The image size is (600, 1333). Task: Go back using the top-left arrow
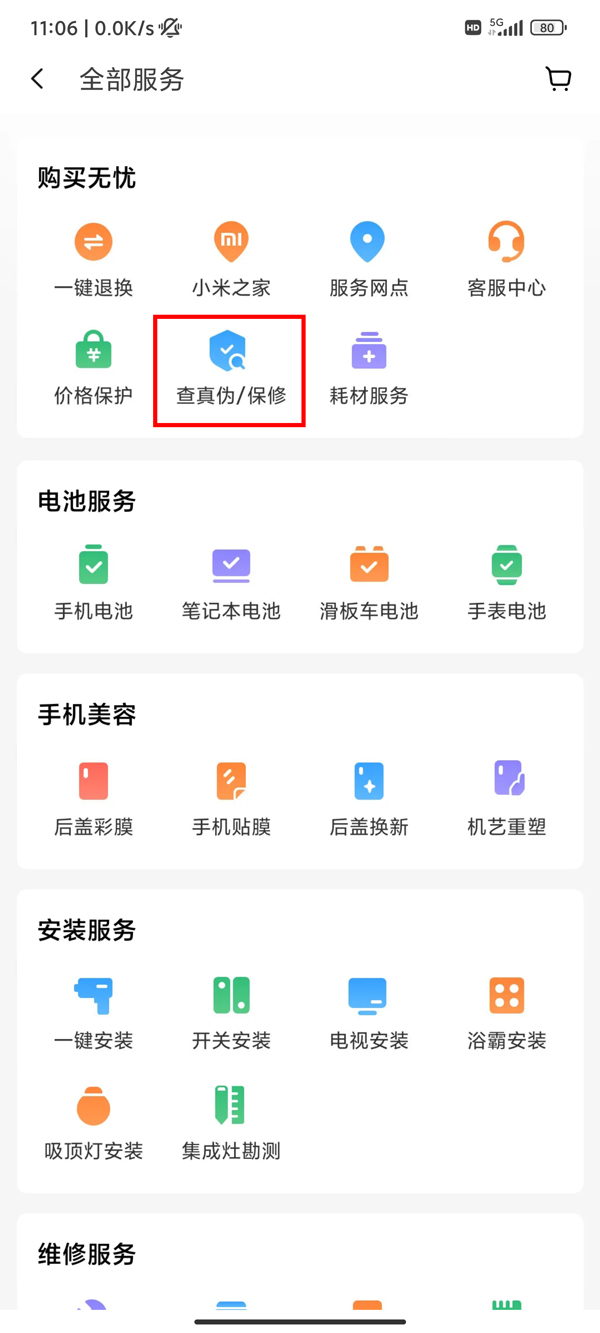38,79
